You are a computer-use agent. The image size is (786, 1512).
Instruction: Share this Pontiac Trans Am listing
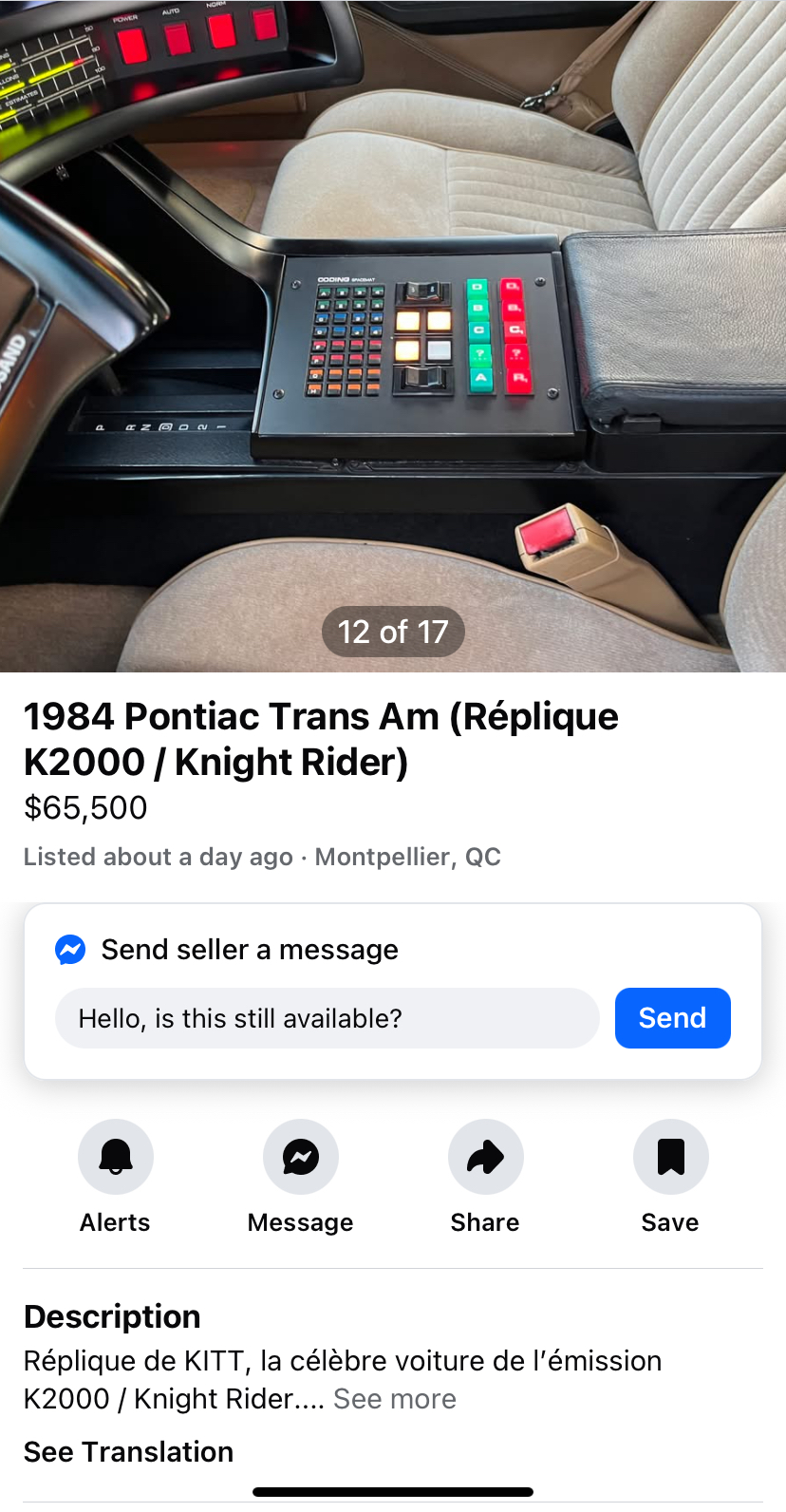485,1157
